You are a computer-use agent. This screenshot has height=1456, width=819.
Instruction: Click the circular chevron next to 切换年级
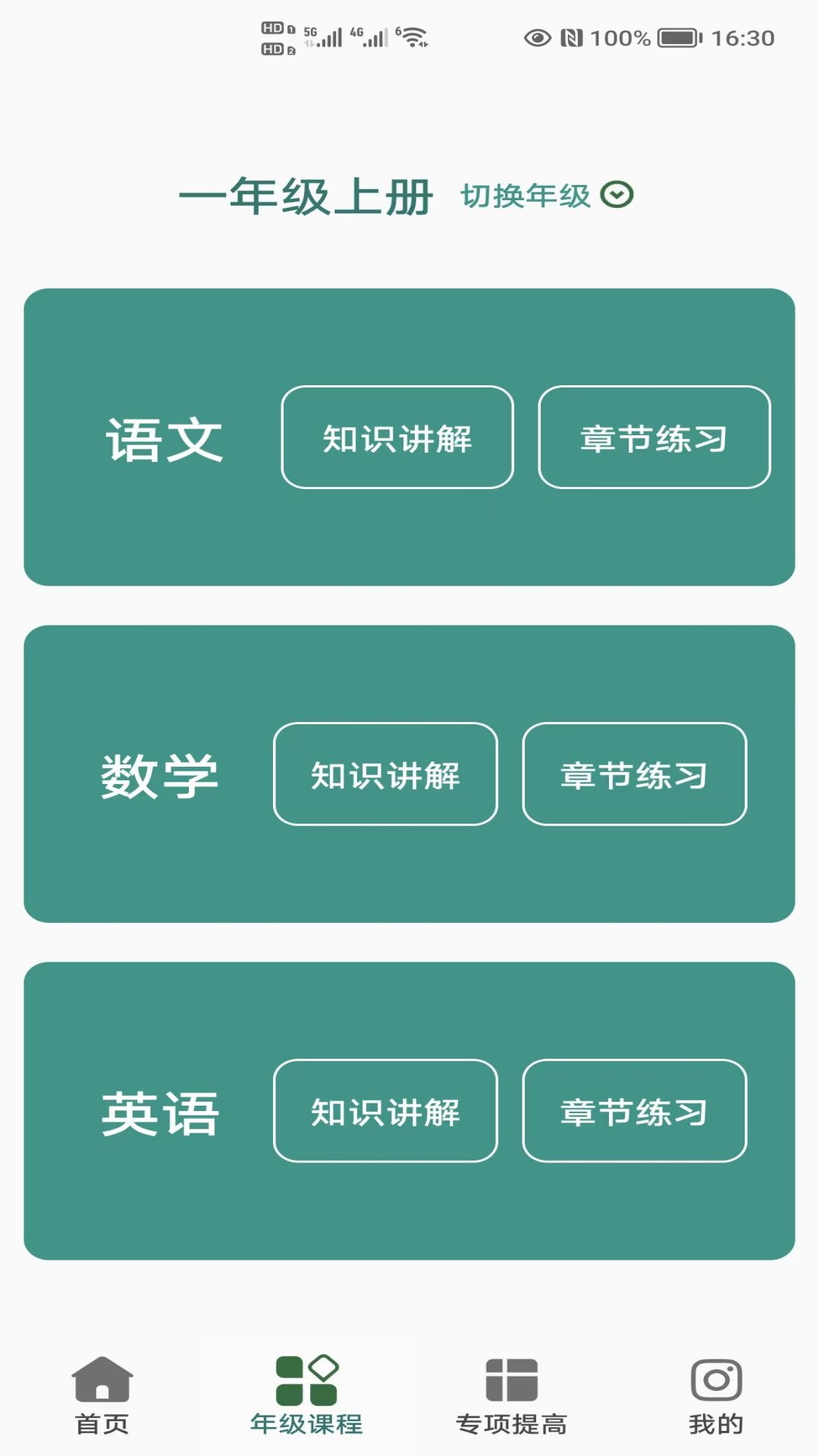click(x=617, y=195)
